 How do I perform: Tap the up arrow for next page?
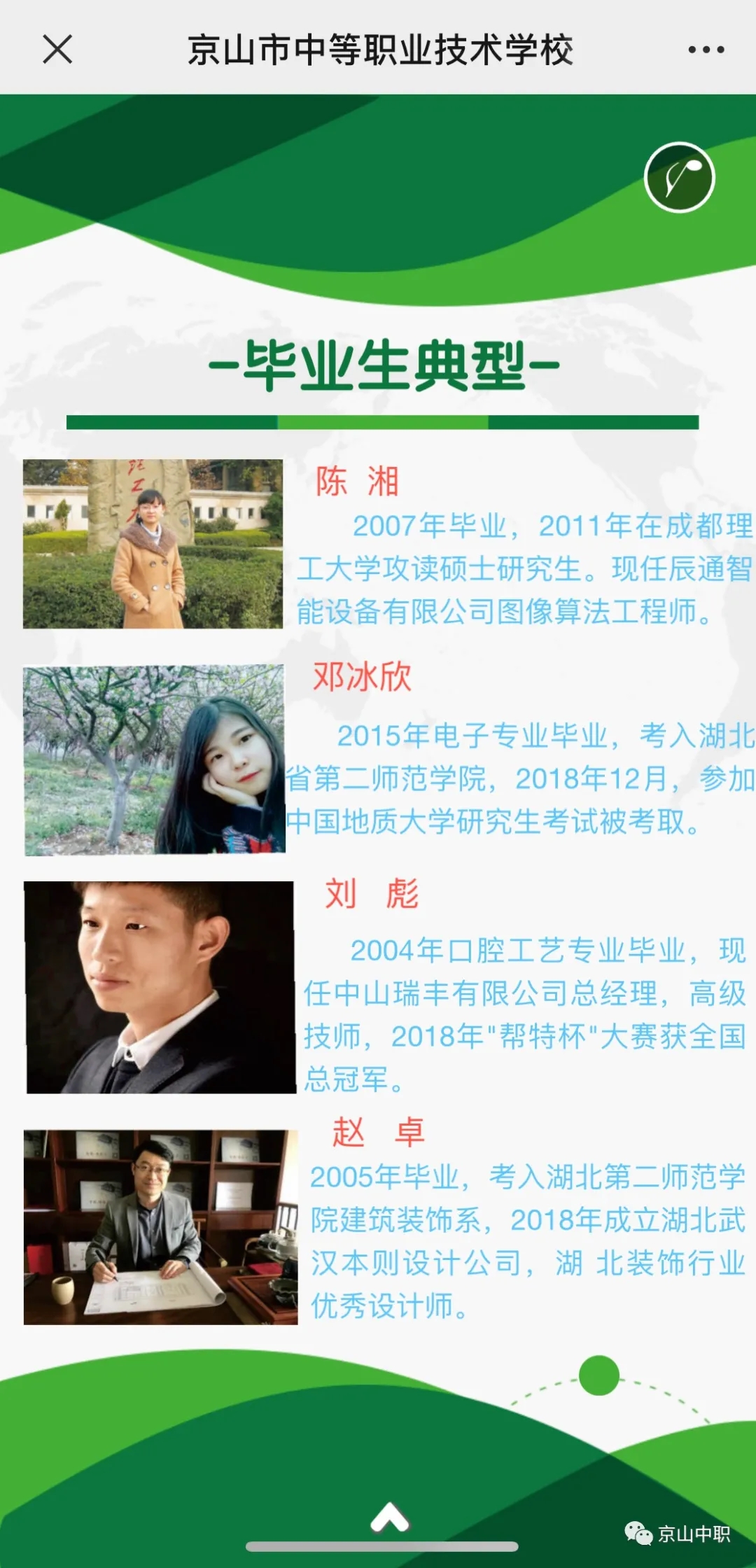[389, 1517]
